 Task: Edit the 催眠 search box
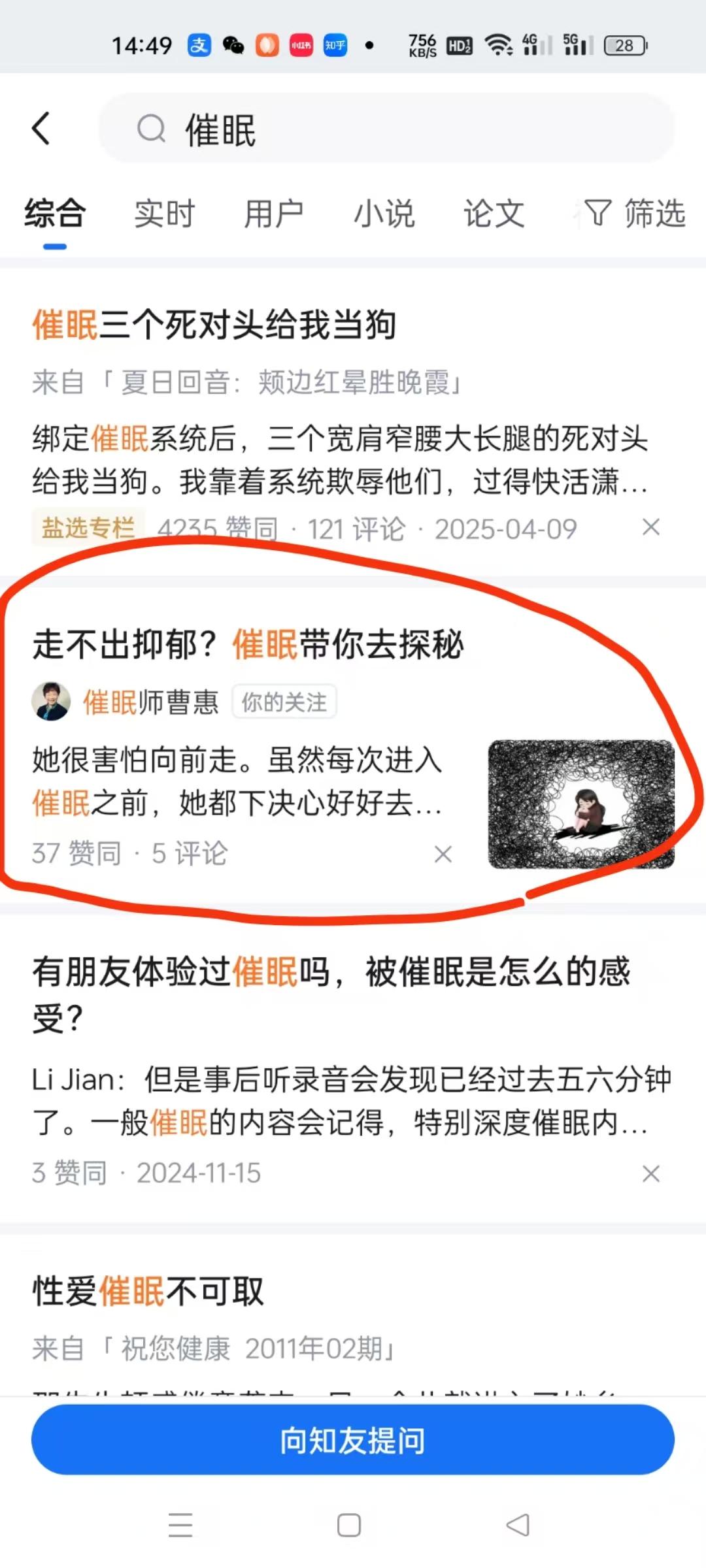386,128
